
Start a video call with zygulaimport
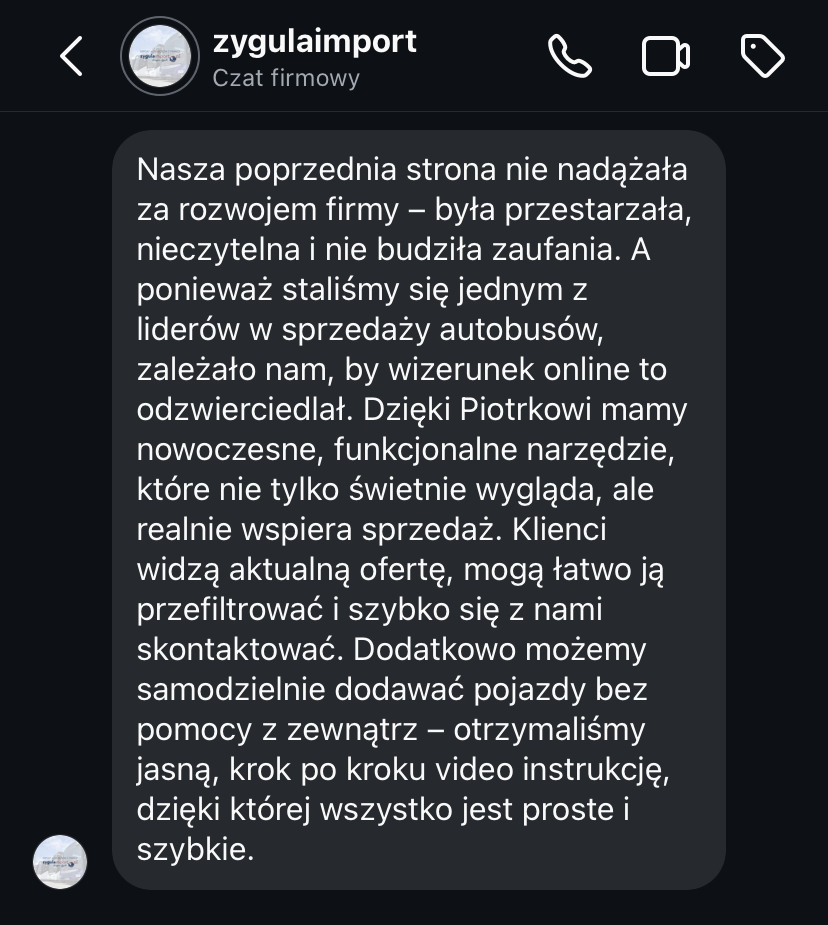point(665,57)
